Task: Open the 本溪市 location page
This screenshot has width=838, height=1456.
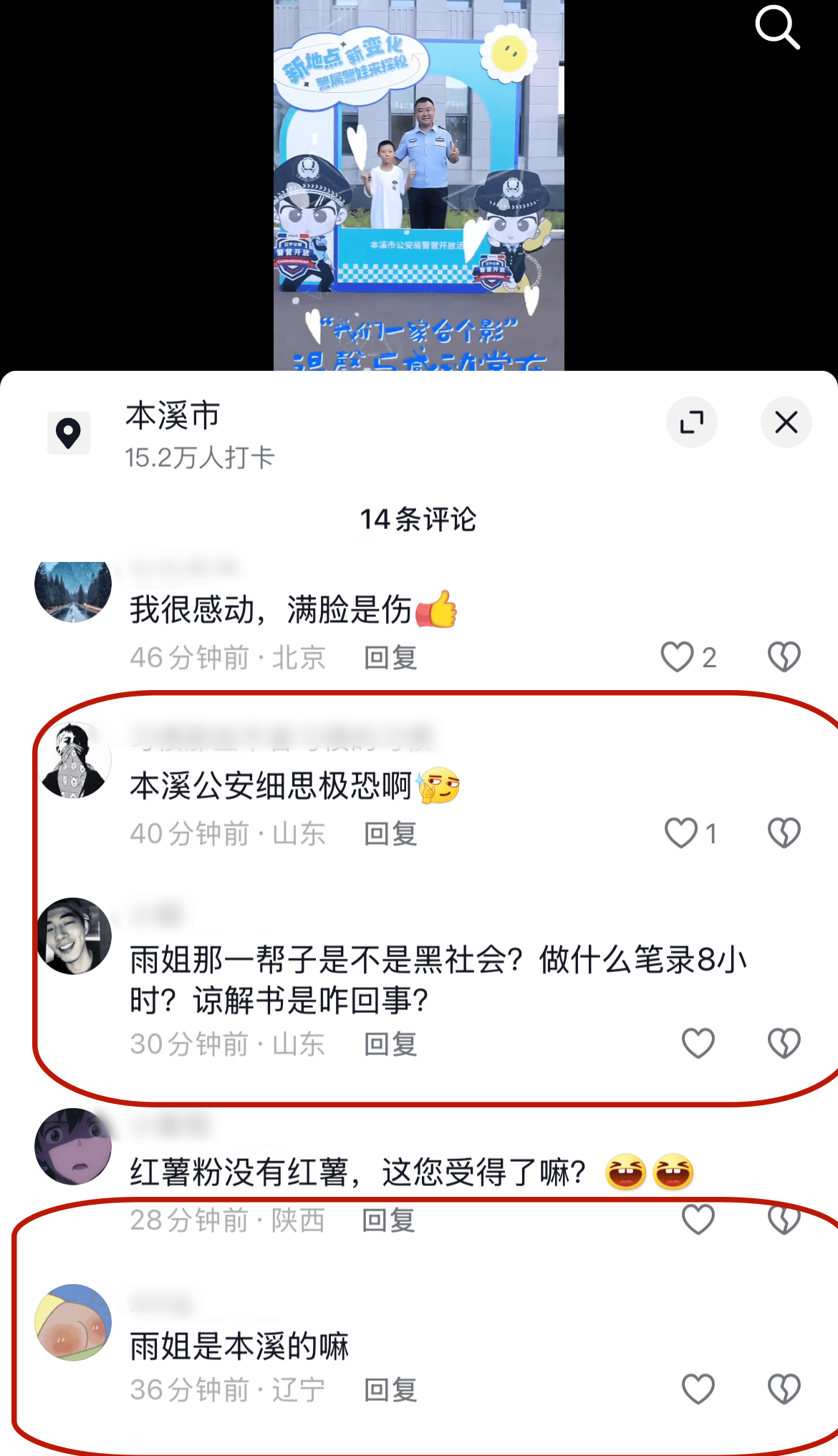Action: point(172,417)
